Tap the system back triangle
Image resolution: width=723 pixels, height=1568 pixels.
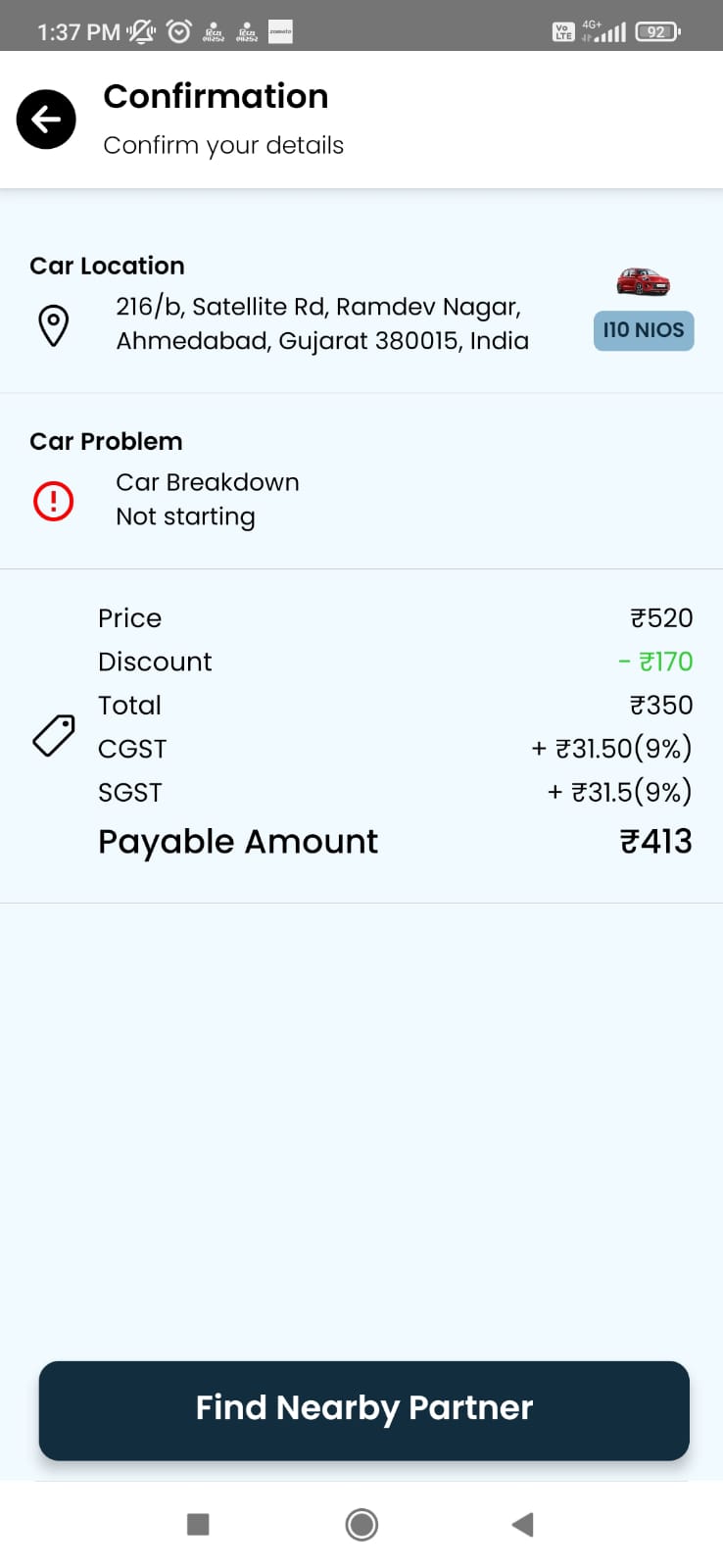tap(522, 1524)
